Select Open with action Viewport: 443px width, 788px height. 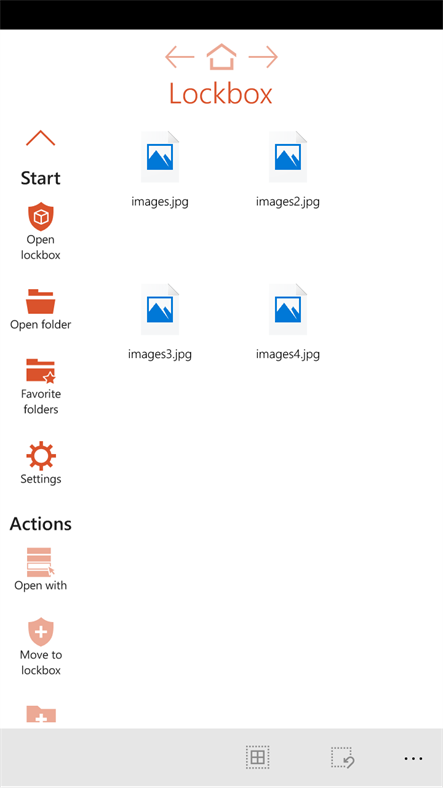tap(41, 569)
